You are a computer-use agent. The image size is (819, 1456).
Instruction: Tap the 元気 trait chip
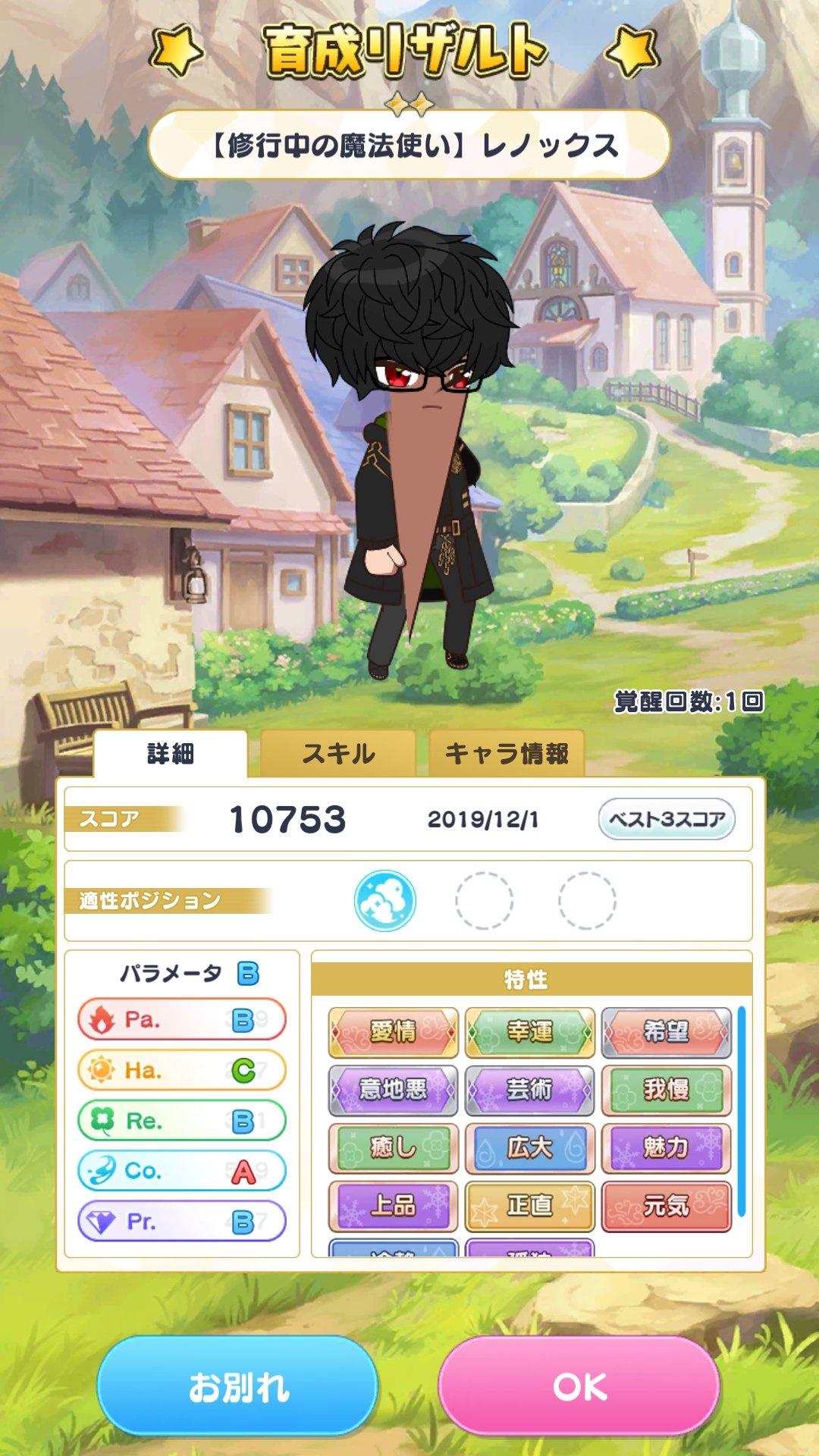[x=667, y=1206]
